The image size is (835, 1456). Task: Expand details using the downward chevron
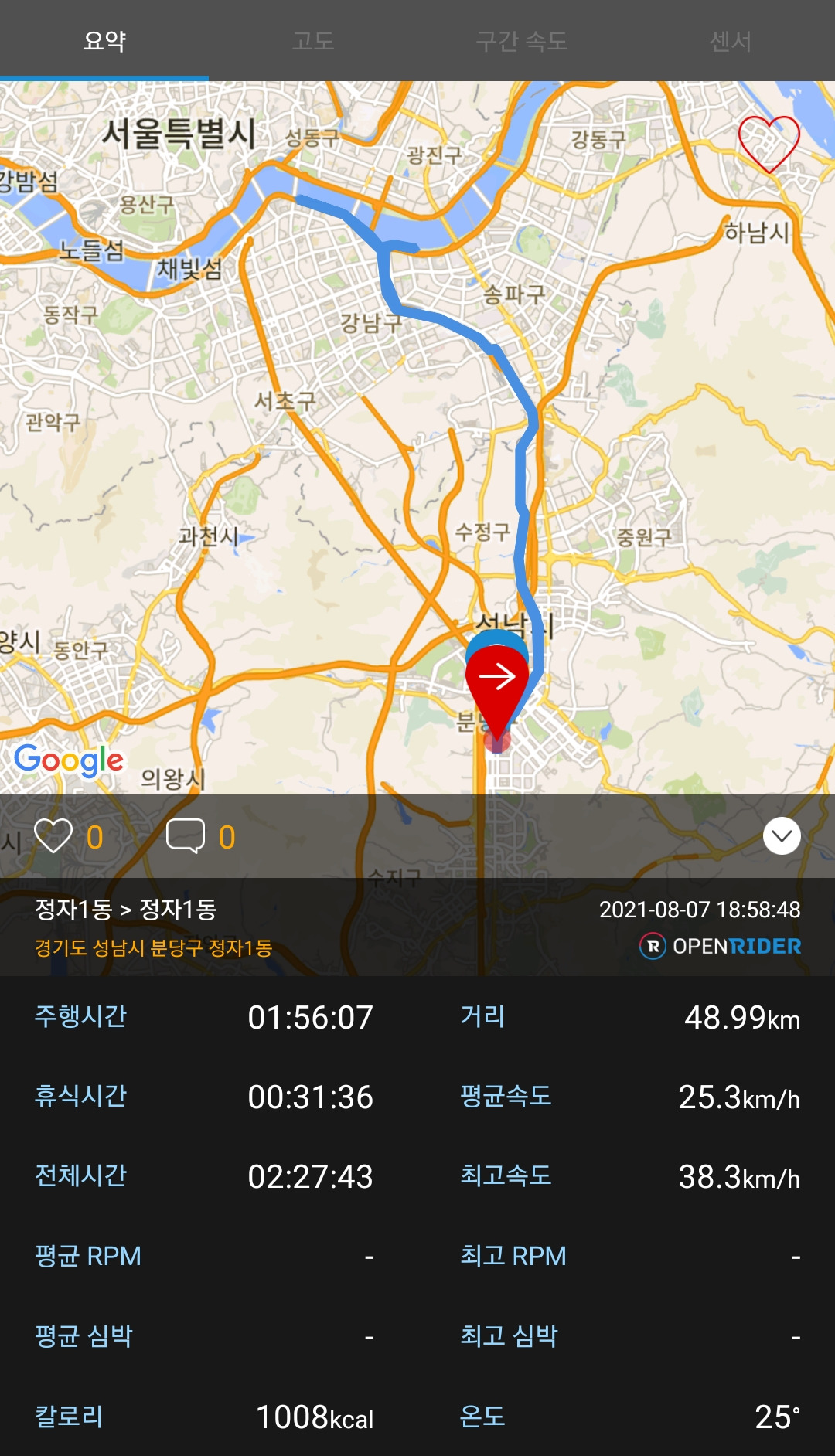pyautogui.click(x=782, y=835)
